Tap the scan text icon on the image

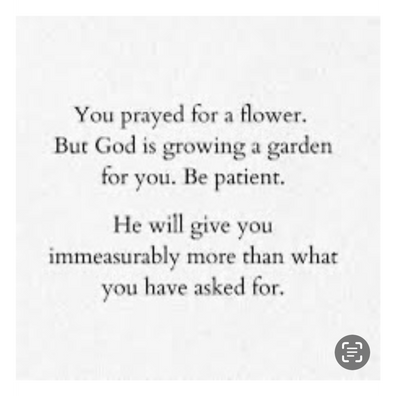click(x=352, y=352)
